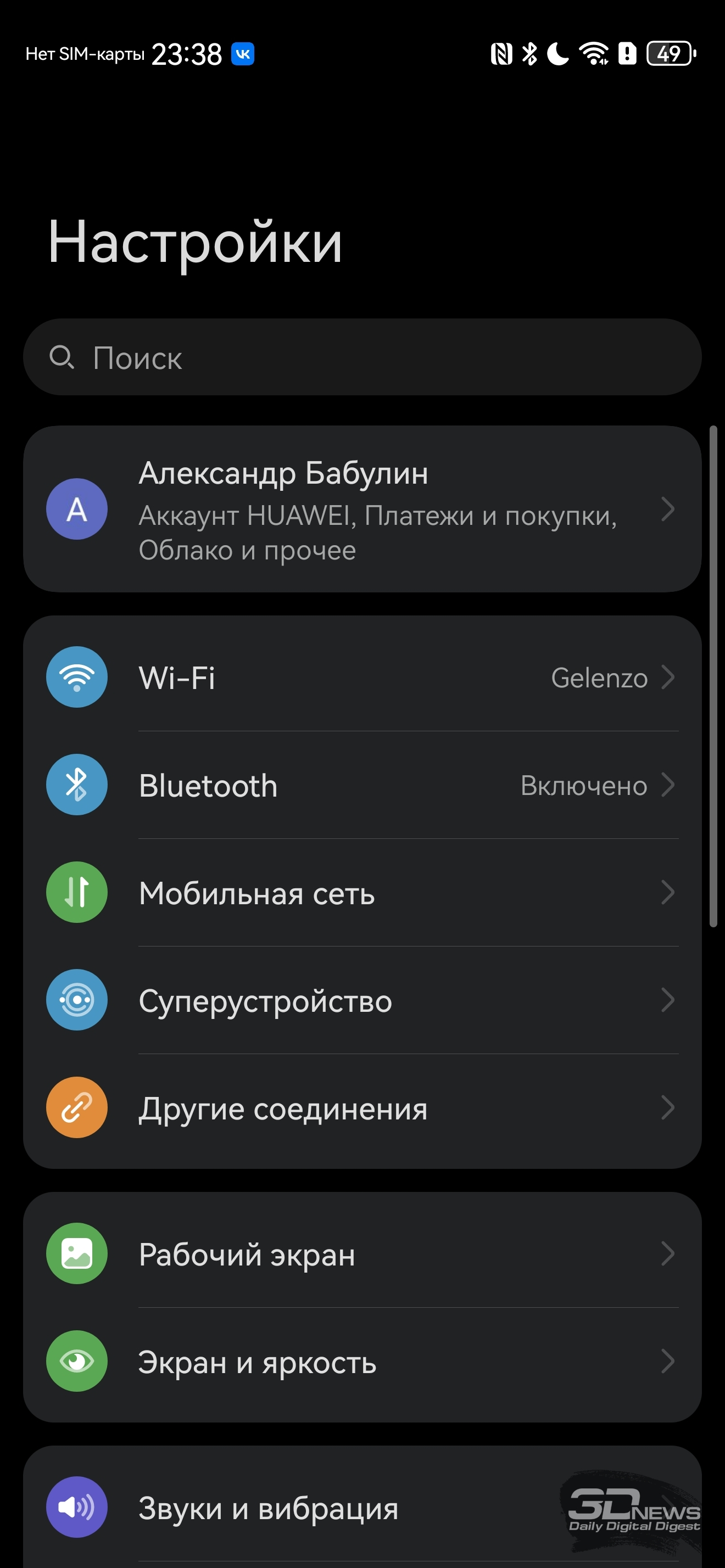
Task: Open Рабочий экран settings
Action: pos(361,1255)
